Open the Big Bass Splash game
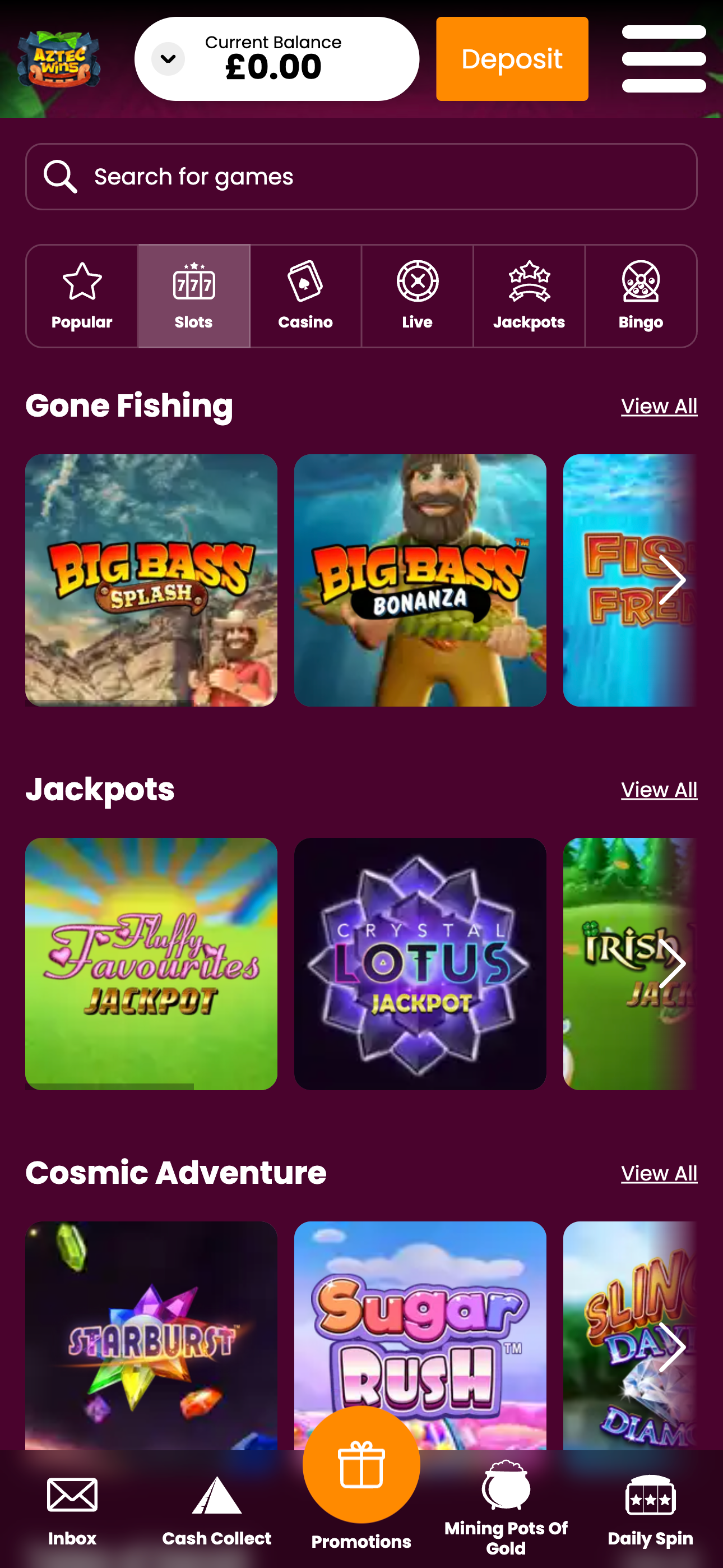 [151, 580]
